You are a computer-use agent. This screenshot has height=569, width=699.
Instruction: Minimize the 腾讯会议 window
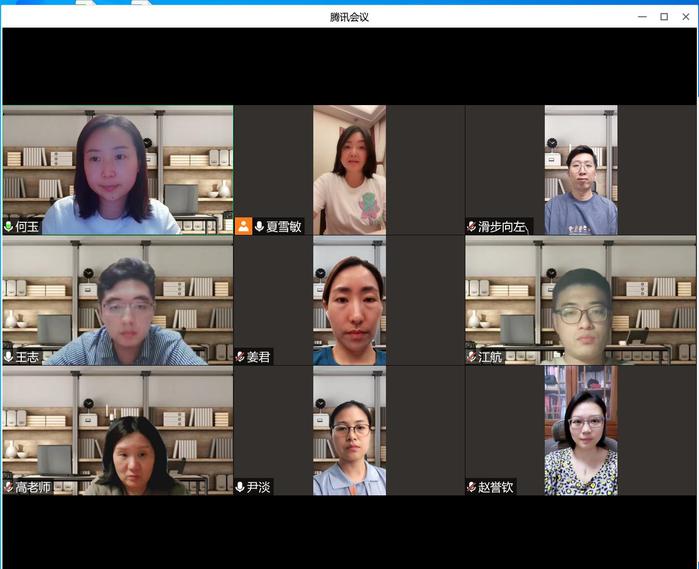point(642,16)
